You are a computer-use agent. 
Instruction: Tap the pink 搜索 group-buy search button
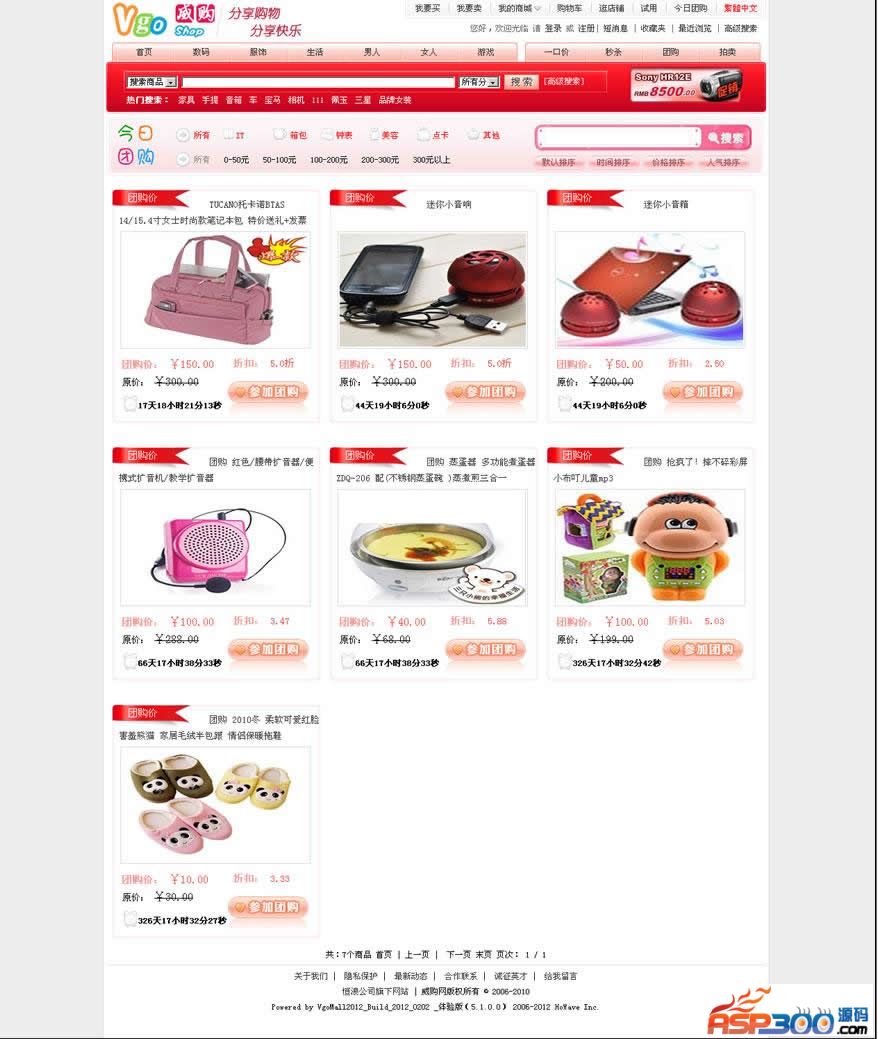(726, 138)
